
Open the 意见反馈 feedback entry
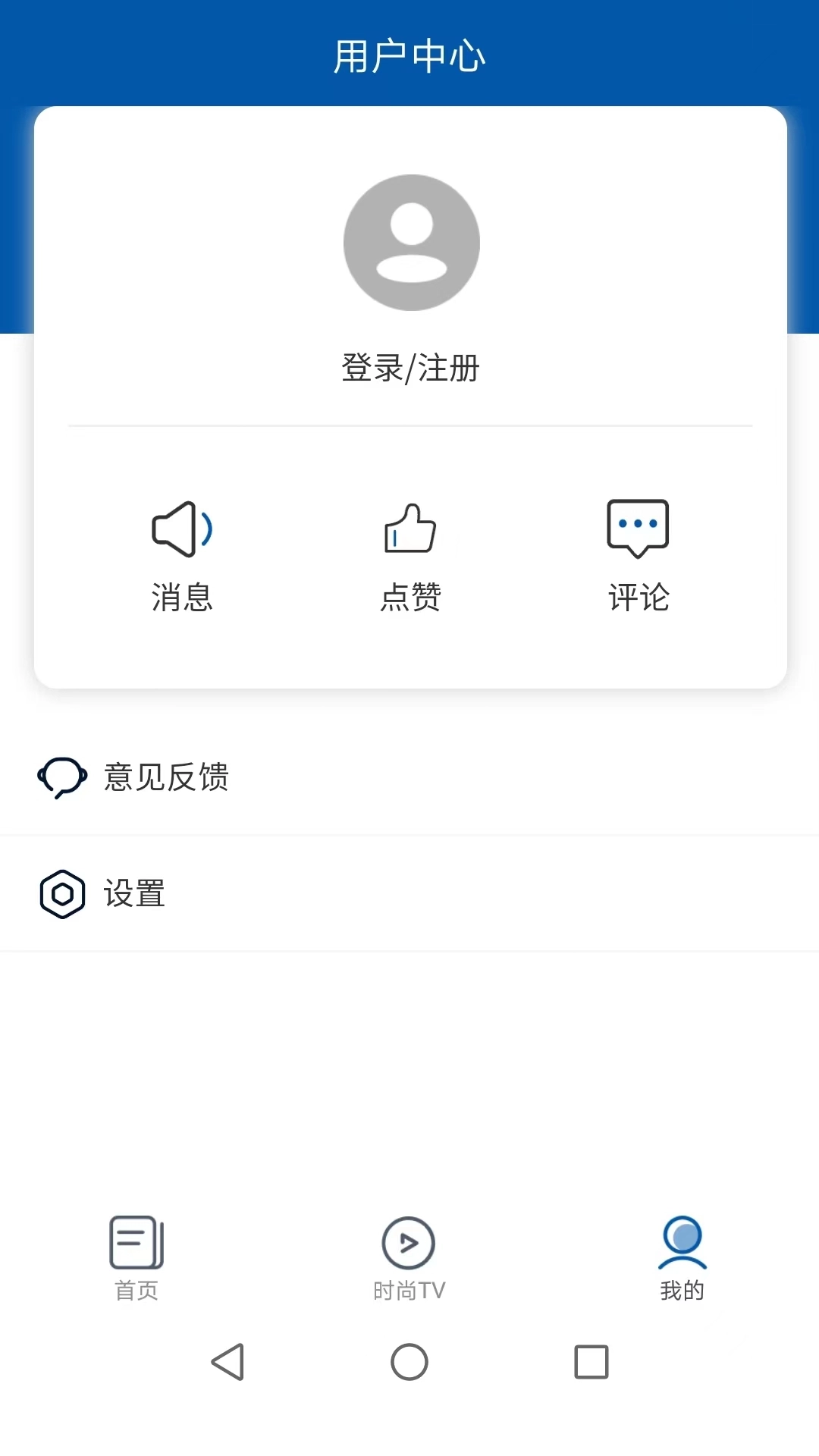166,777
